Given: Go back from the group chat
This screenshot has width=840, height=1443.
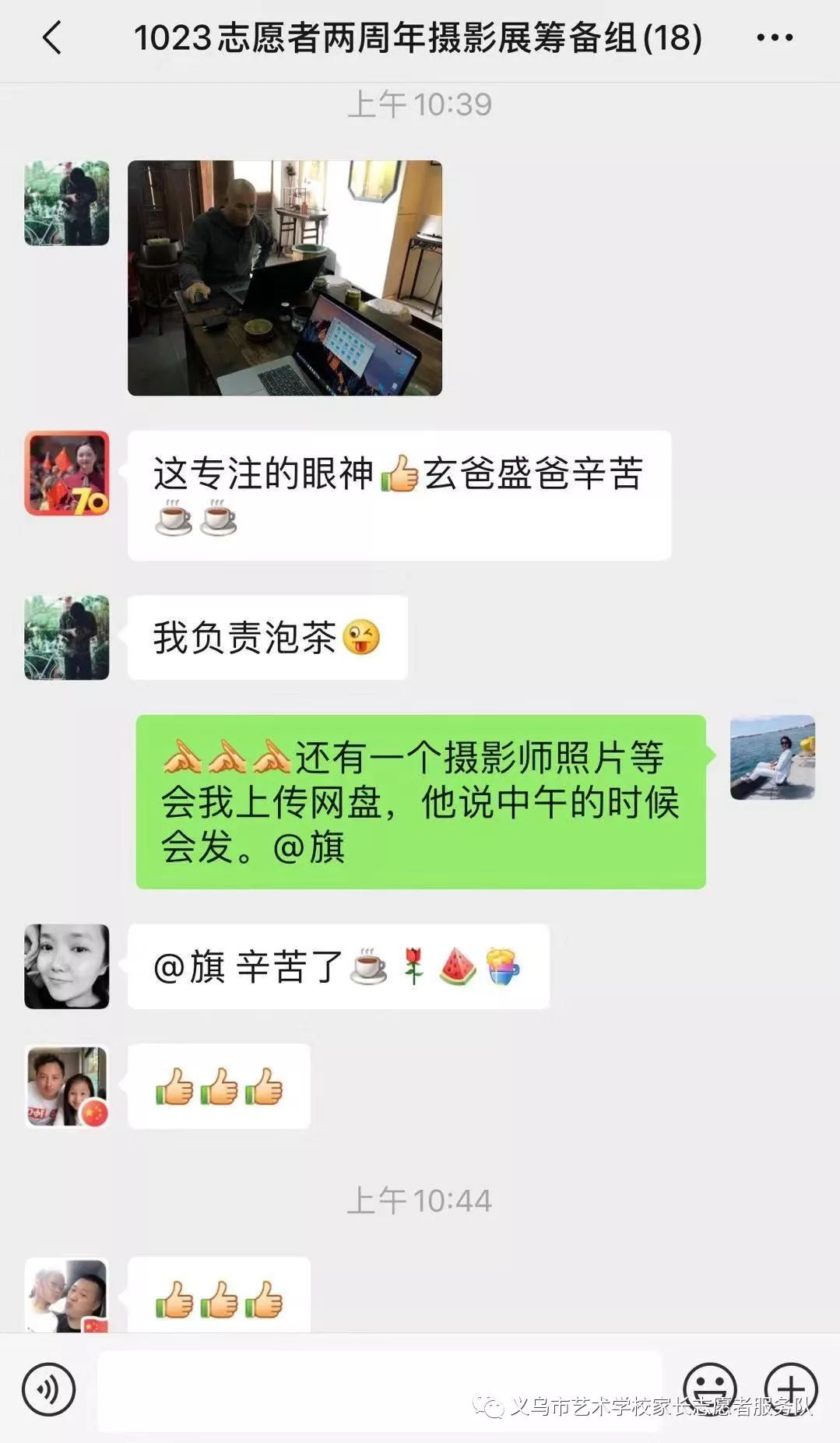Looking at the screenshot, I should coord(51,37).
